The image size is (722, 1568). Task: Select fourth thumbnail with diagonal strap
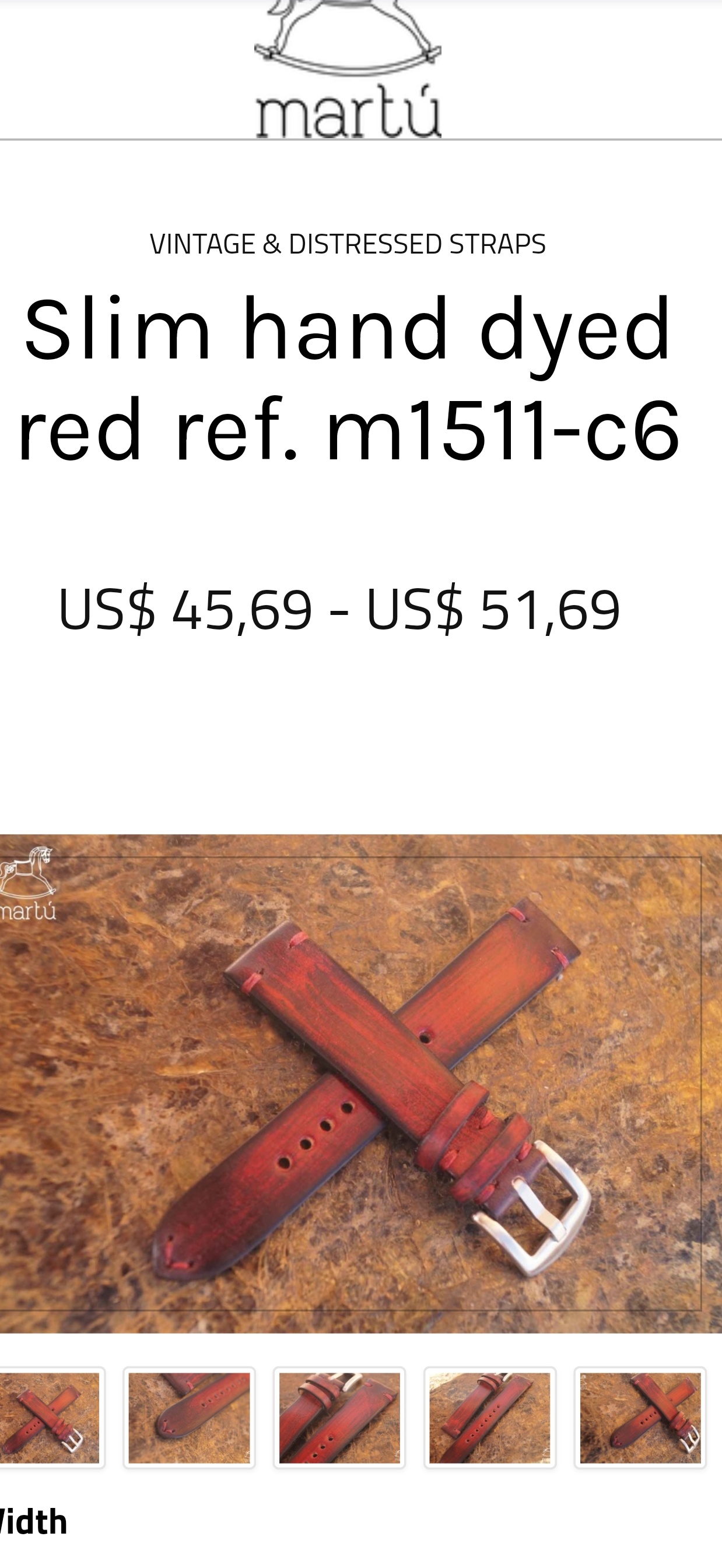tap(490, 1418)
